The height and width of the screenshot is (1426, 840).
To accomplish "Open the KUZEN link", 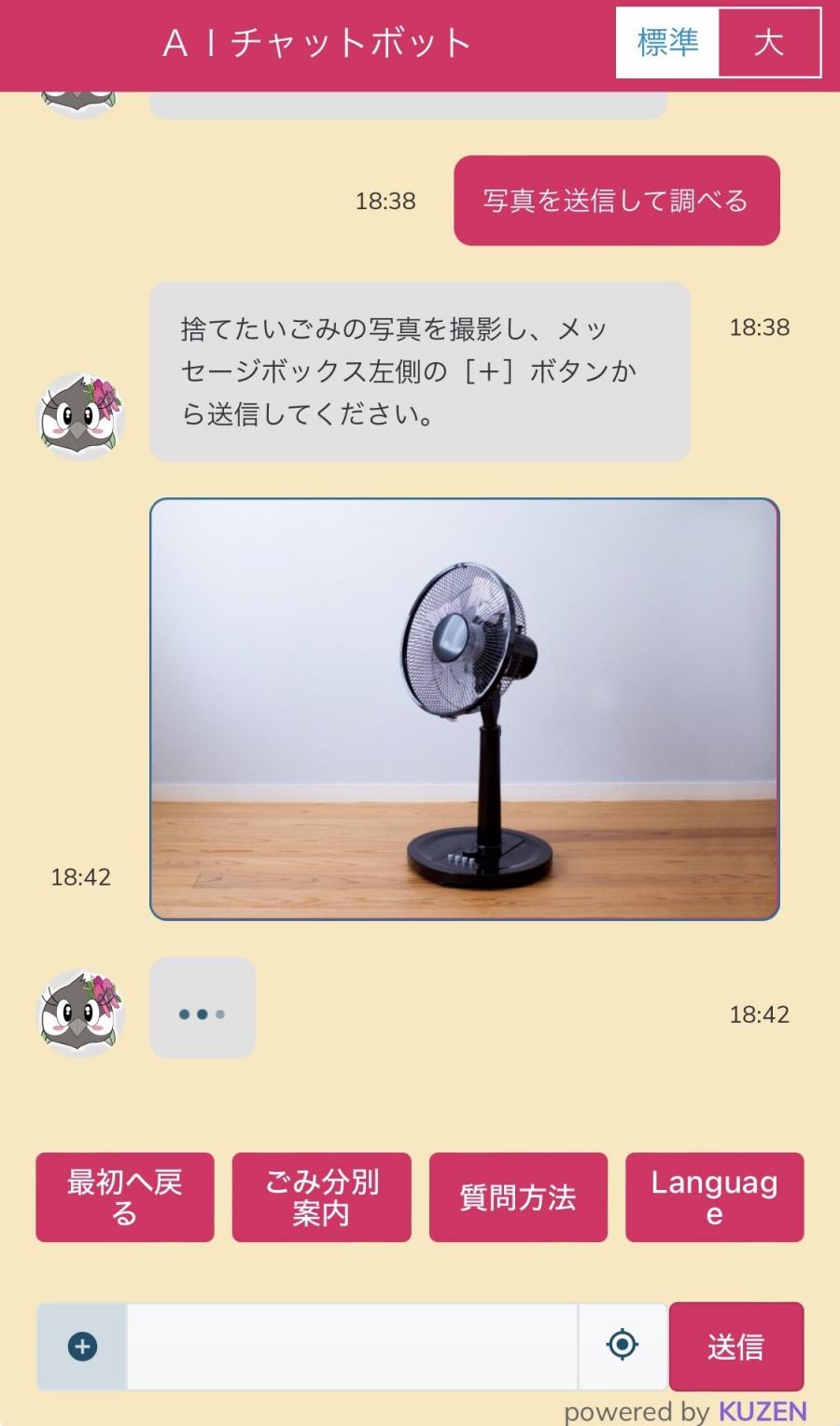I will click(x=762, y=1411).
